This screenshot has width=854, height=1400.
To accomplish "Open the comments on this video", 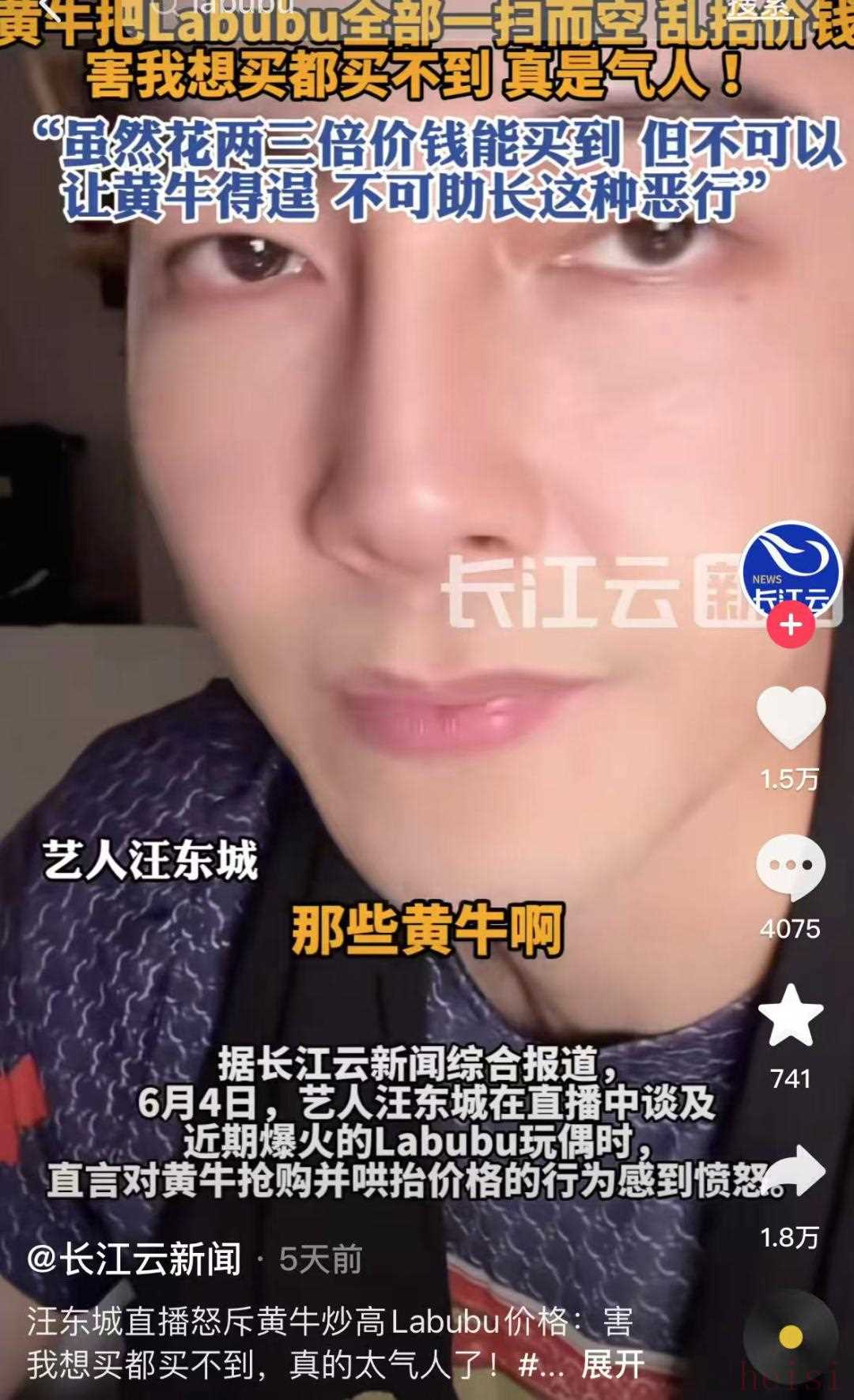I will pos(791,867).
